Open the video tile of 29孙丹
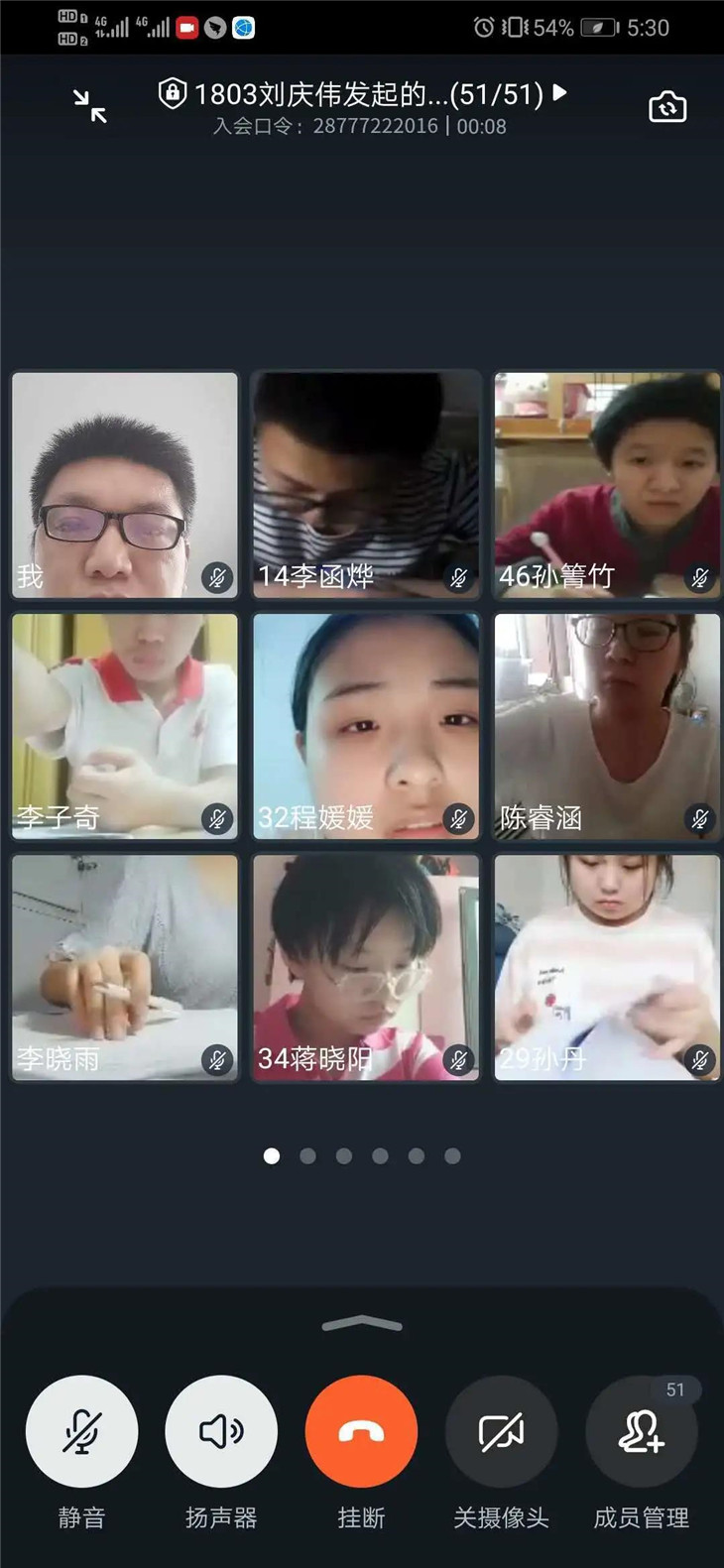The image size is (724, 1568). pyautogui.click(x=607, y=967)
